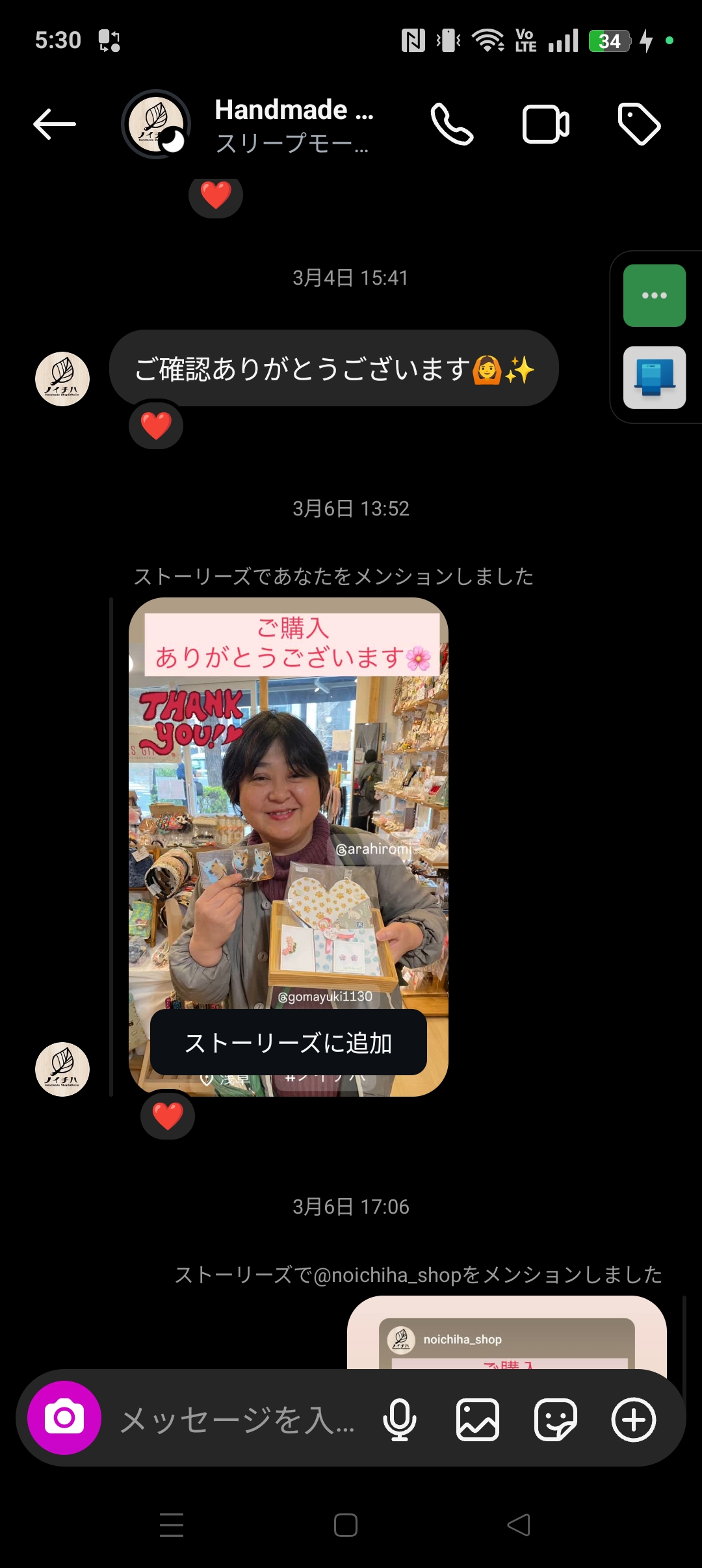
Task: Focus the メッセージを入力 text field
Action: [x=237, y=1419]
